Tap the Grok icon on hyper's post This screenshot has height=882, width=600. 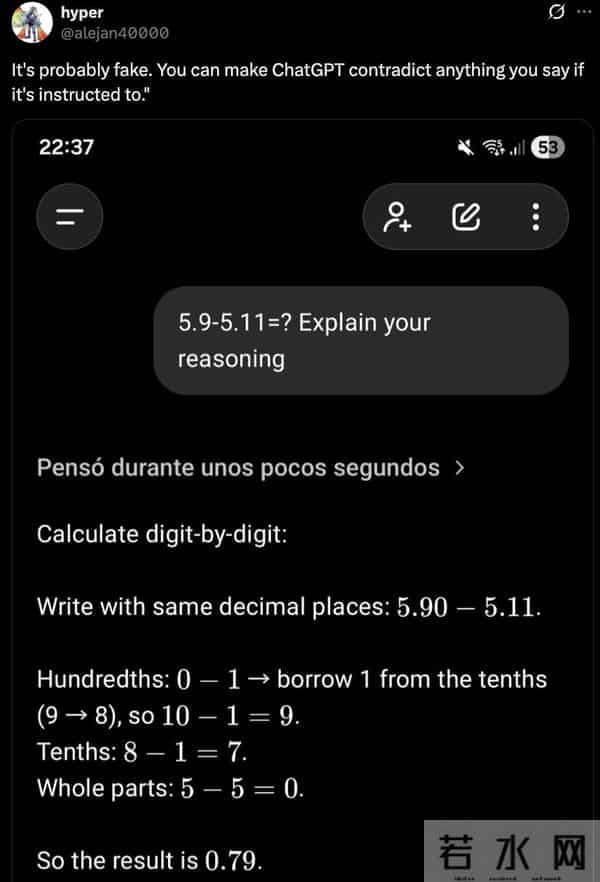tap(558, 12)
